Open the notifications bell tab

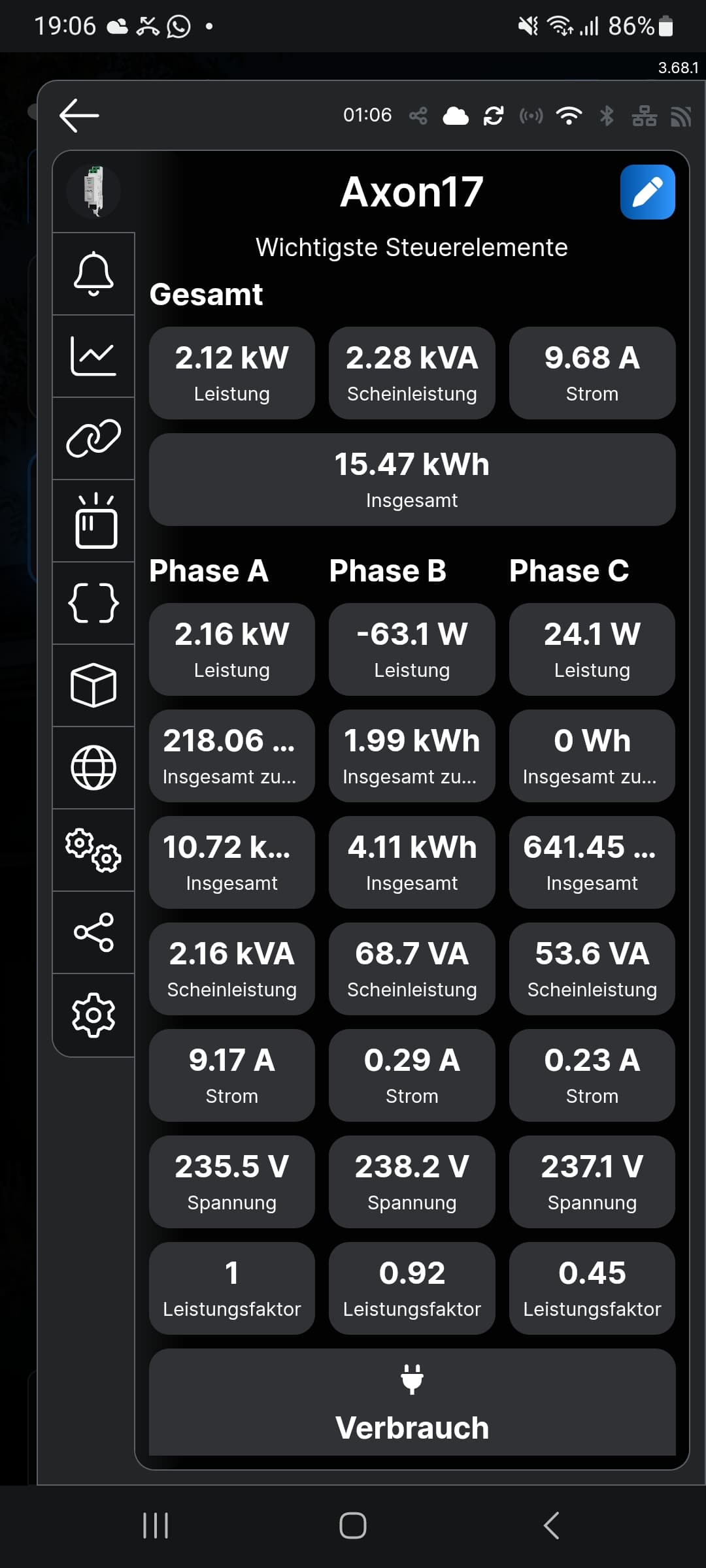point(93,274)
